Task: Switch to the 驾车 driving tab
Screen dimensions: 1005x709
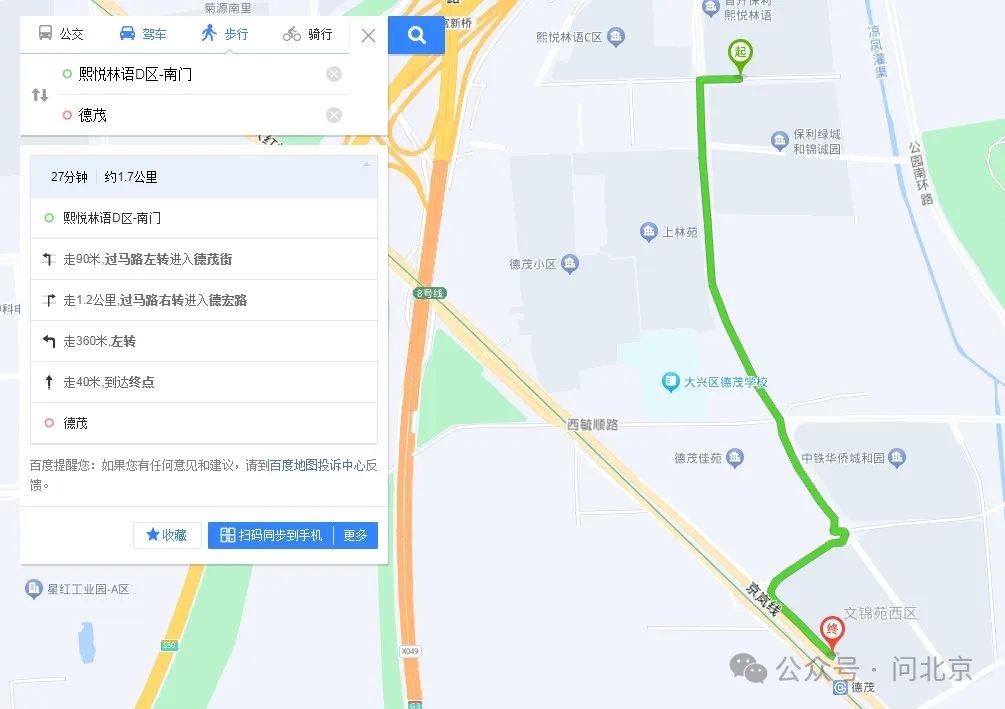Action: coord(143,34)
